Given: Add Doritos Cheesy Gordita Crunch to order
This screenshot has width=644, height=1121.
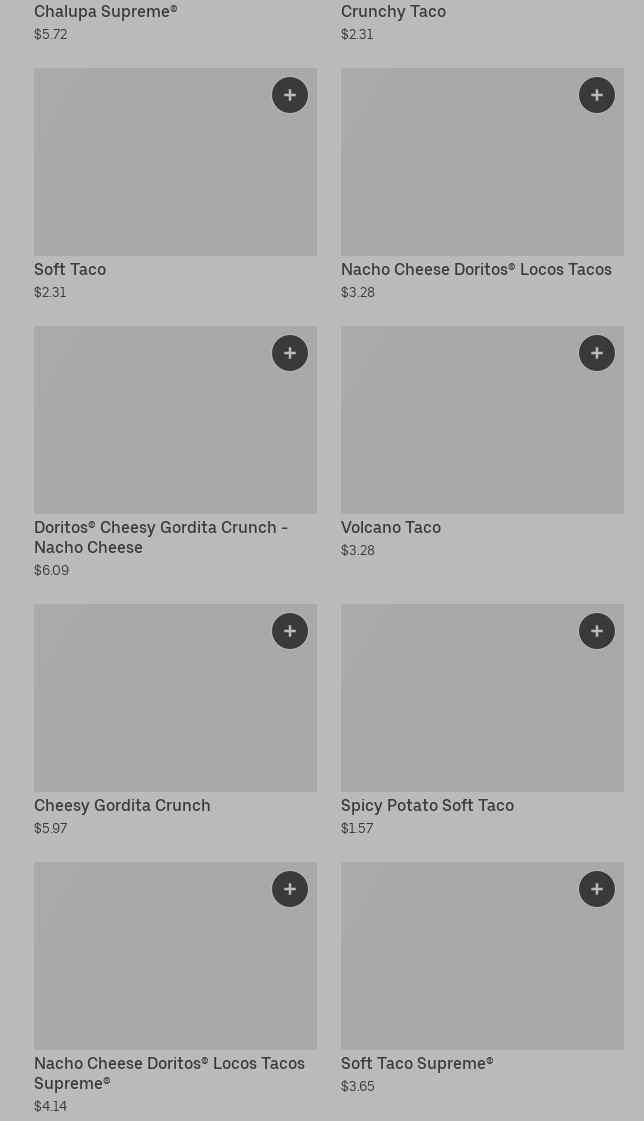Looking at the screenshot, I should click(290, 353).
